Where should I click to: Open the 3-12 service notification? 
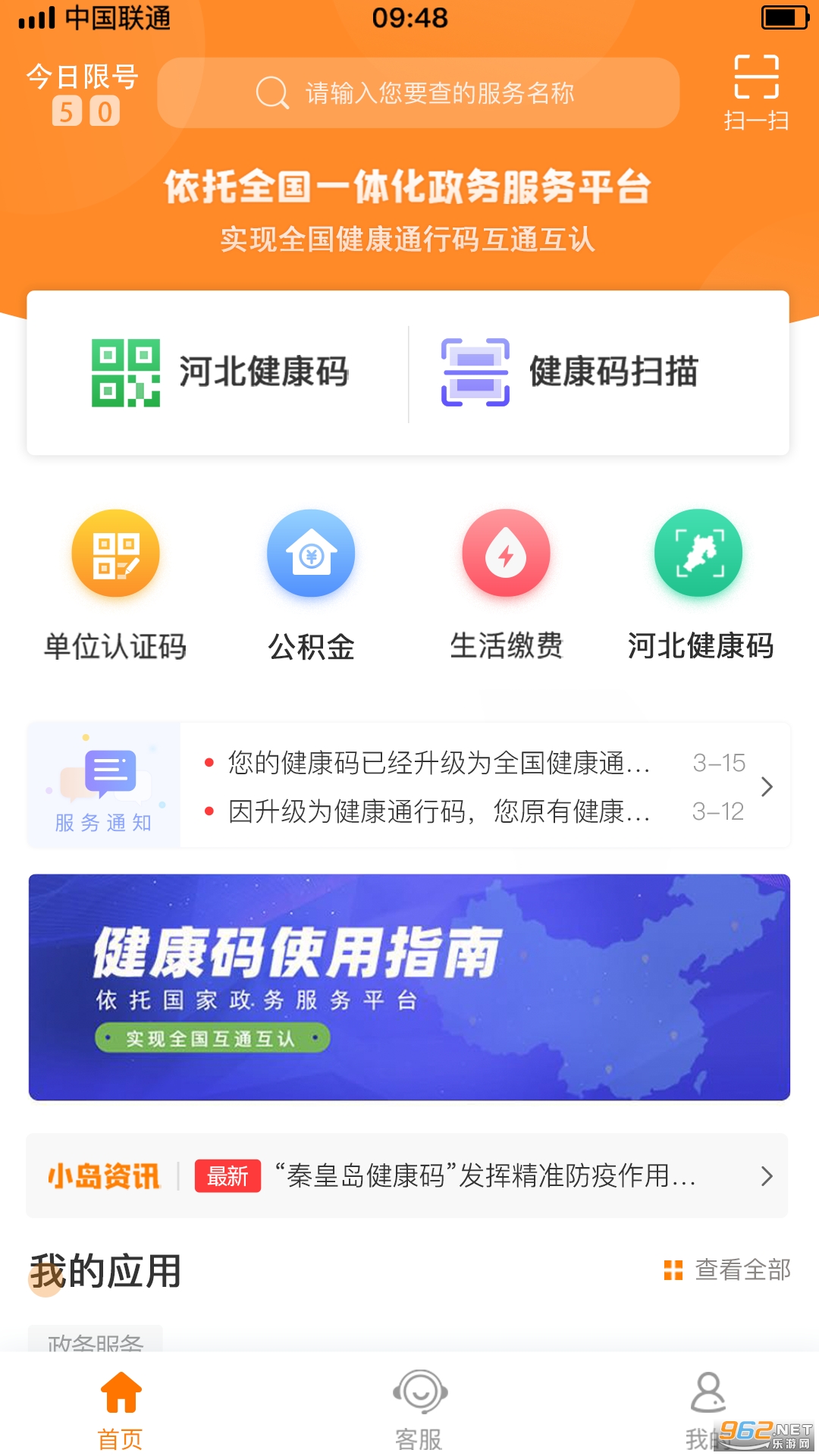(440, 811)
